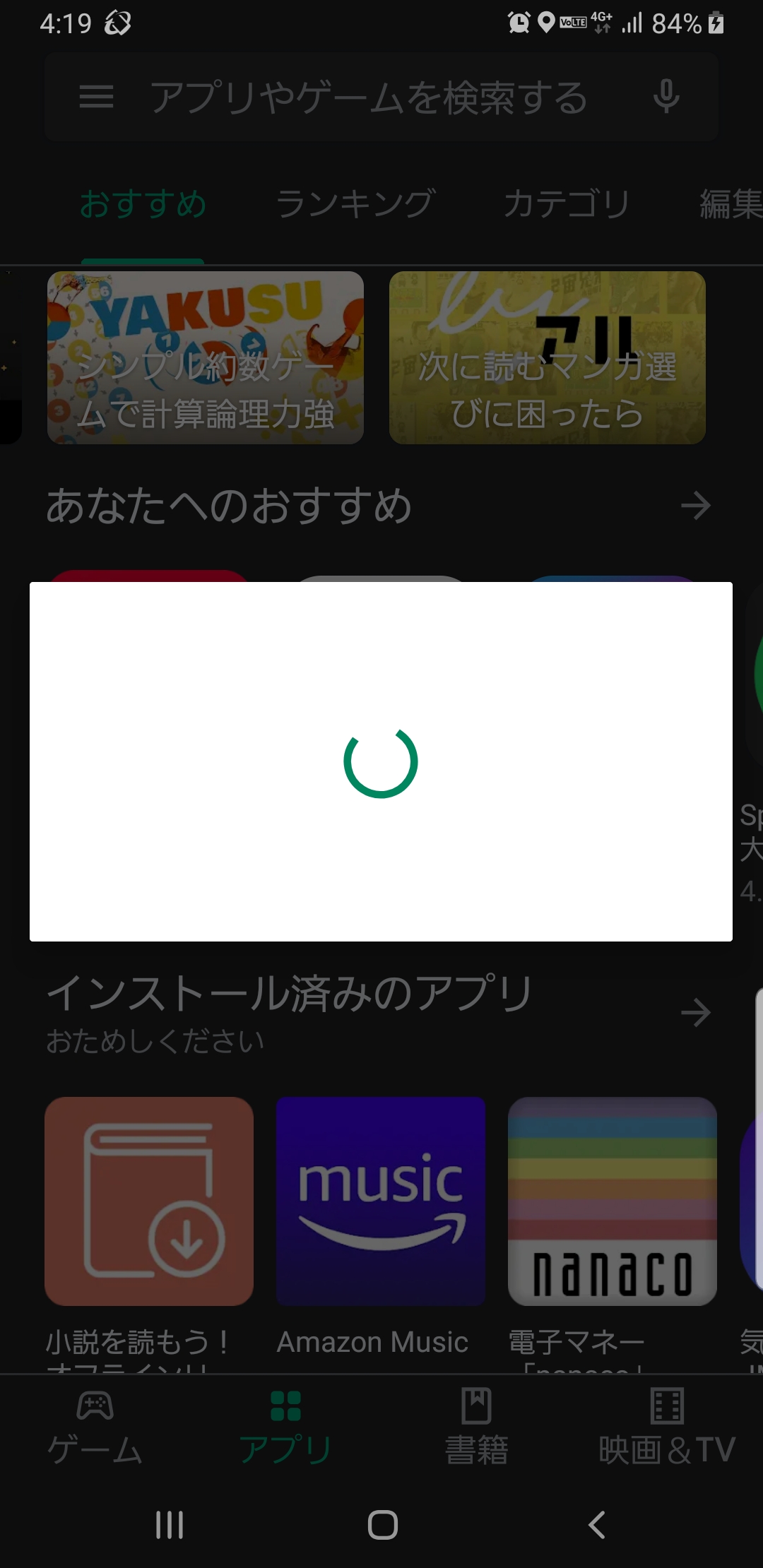Viewport: 763px width, 1568px height.
Task: Open recent apps from navigation bar
Action: point(170,1524)
